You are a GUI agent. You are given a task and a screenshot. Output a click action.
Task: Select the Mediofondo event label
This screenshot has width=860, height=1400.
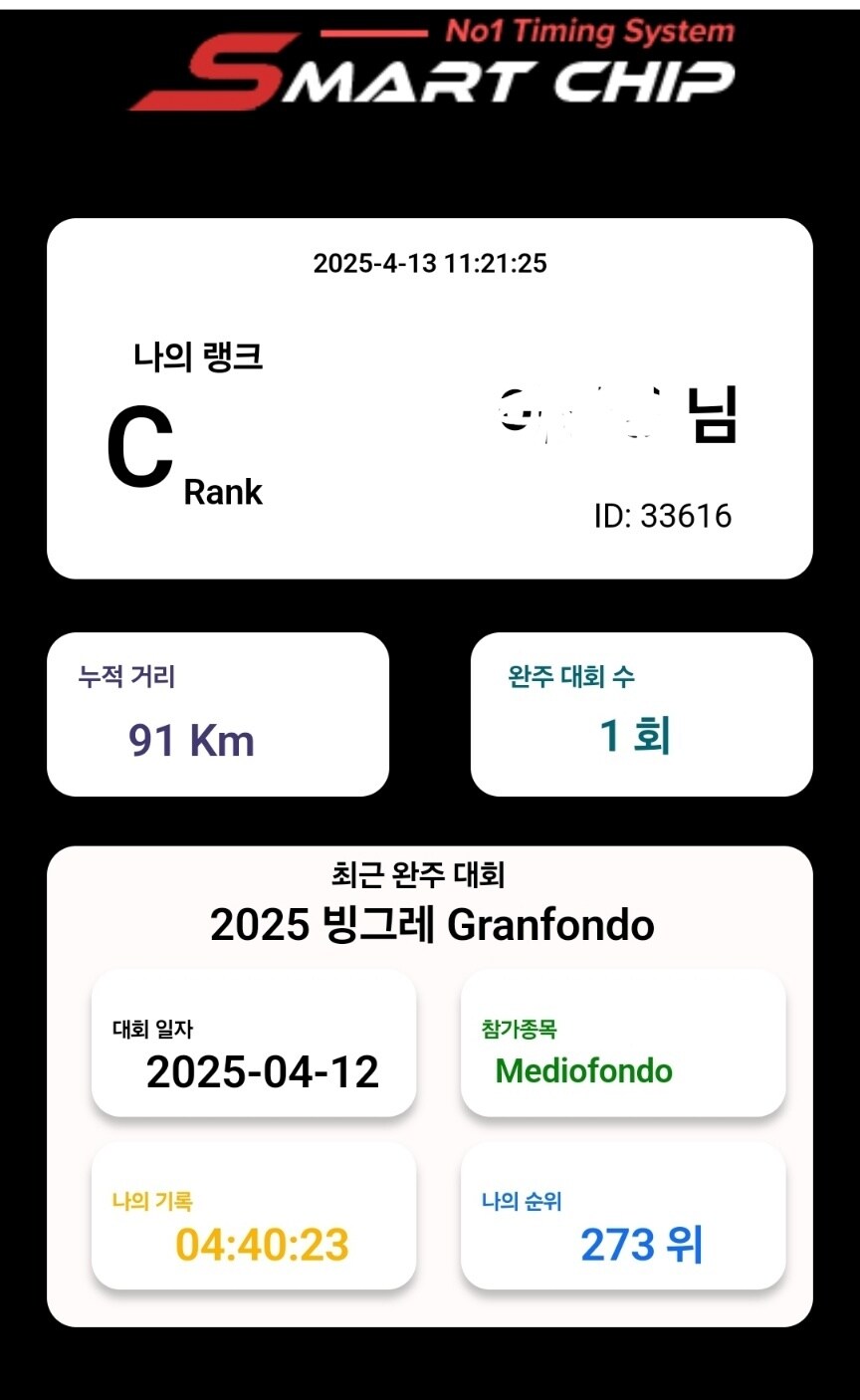580,1071
